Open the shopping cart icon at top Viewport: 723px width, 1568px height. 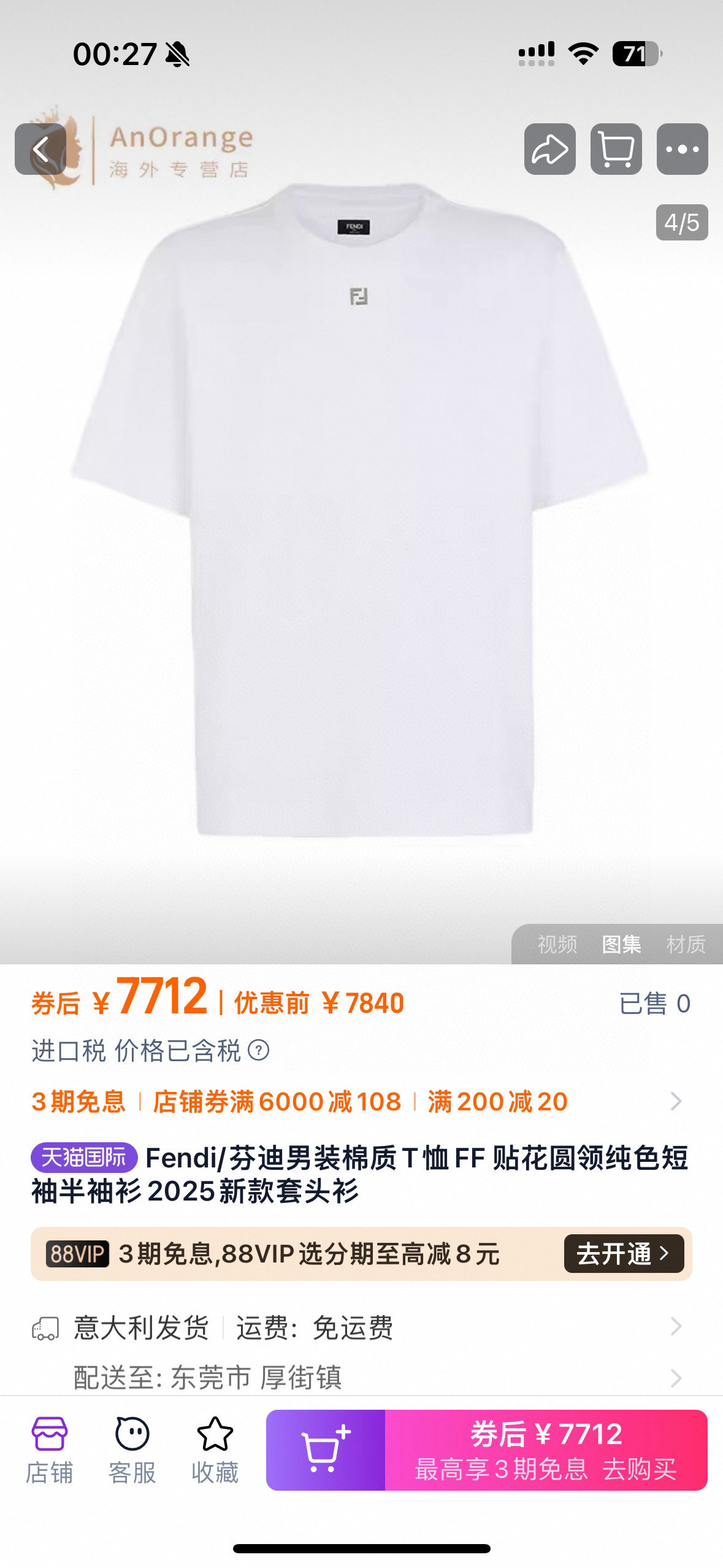tap(616, 149)
